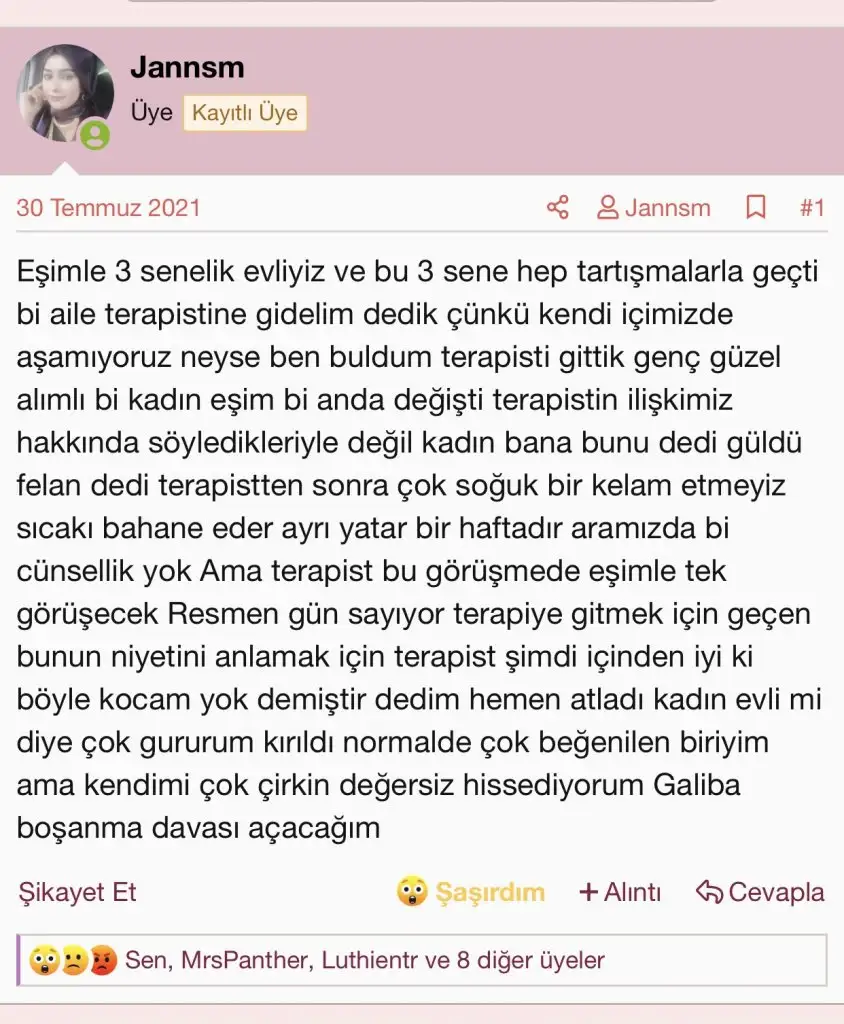Open the 30 Temmuz 2021 date link
The width and height of the screenshot is (844, 1024).
click(108, 208)
